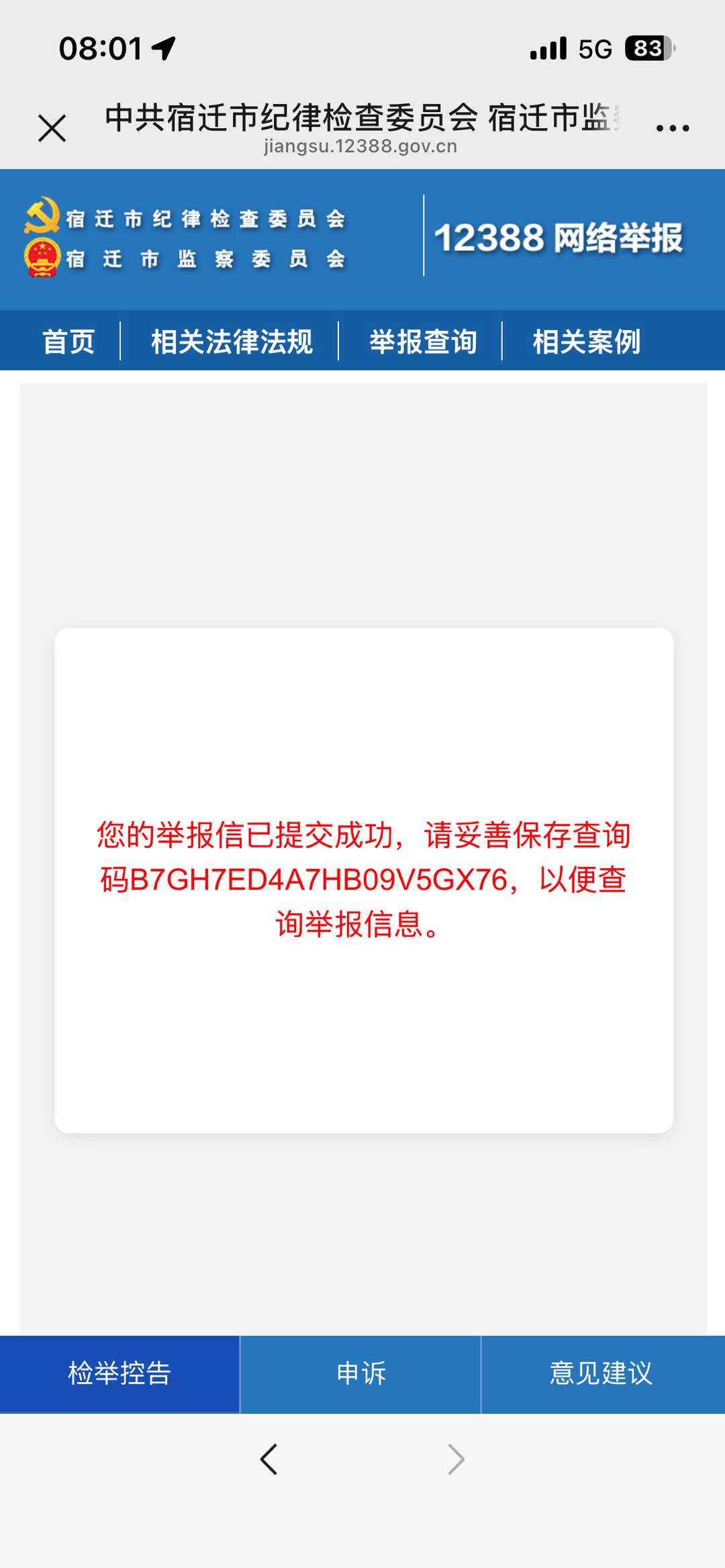
Task: Open the 意见建议 tab
Action: click(601, 1373)
